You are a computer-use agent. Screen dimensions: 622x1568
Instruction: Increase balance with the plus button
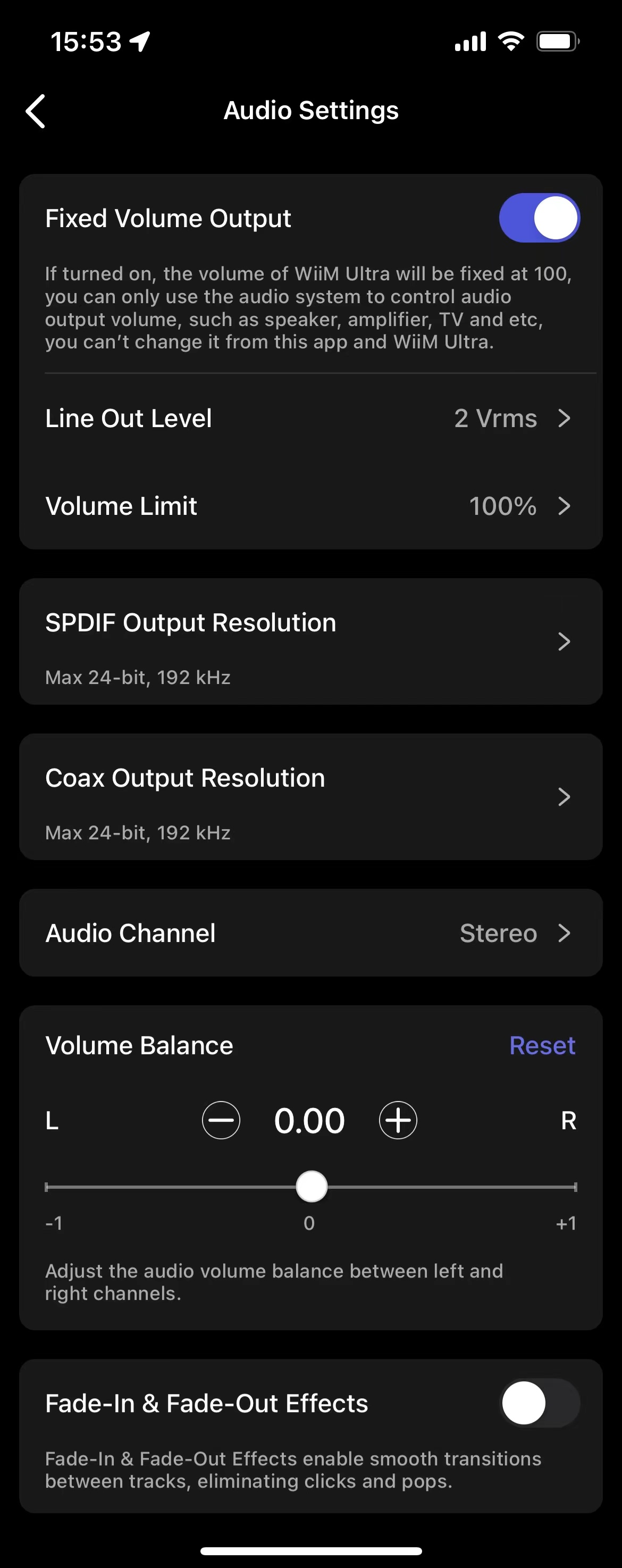pyautogui.click(x=398, y=1120)
